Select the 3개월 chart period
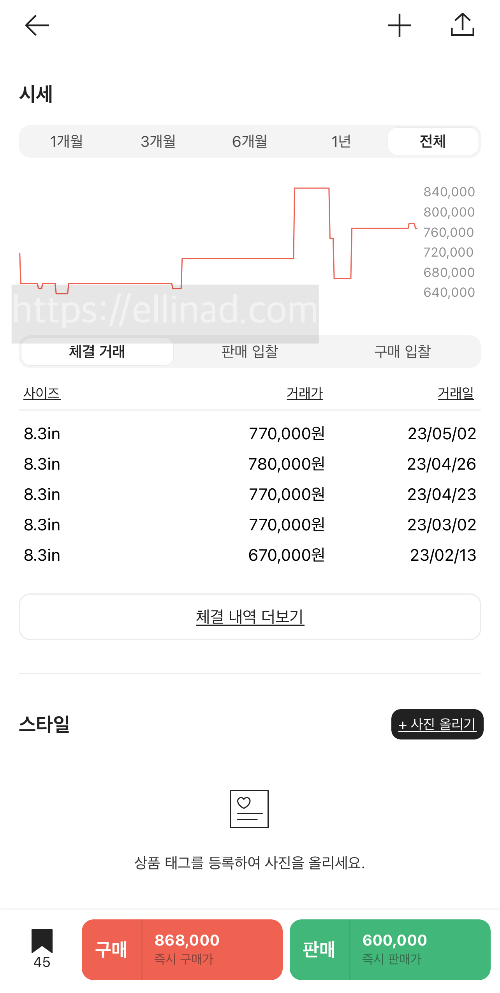 pyautogui.click(x=158, y=141)
